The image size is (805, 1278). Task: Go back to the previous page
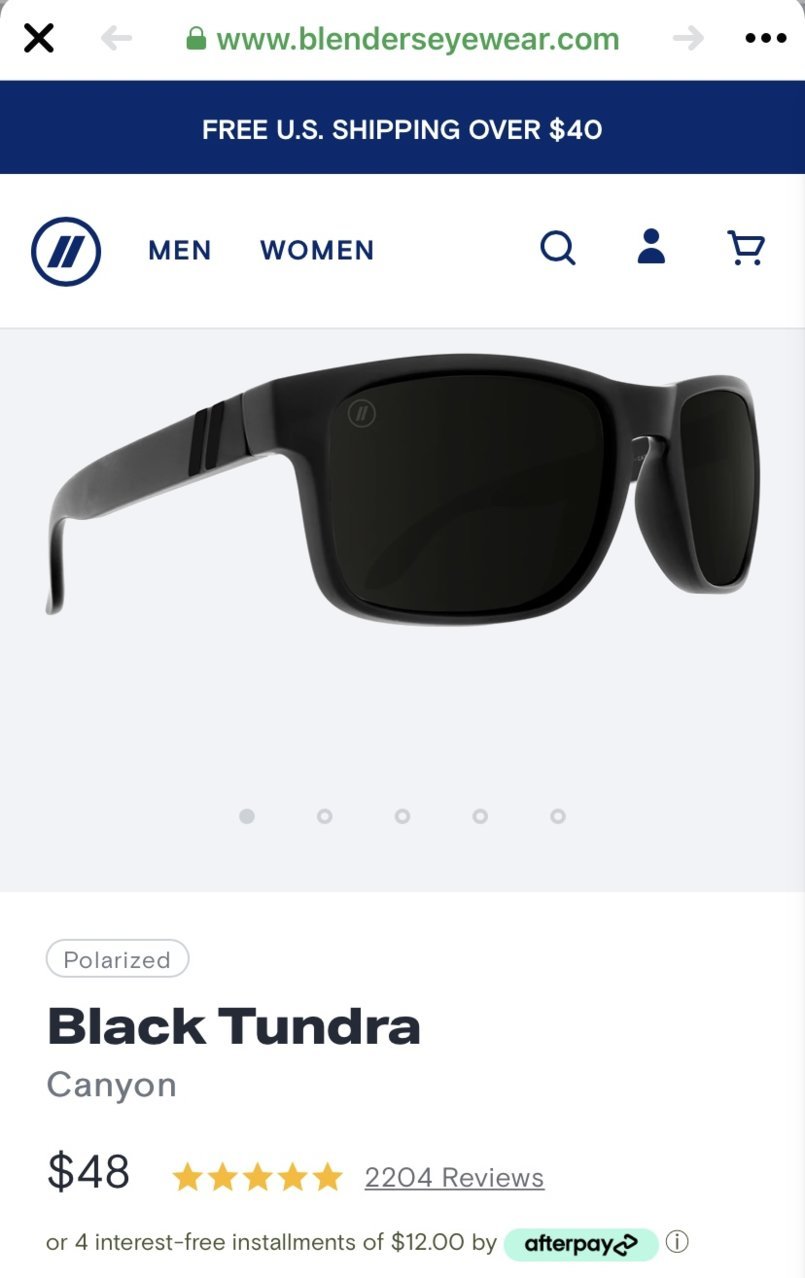coord(117,39)
